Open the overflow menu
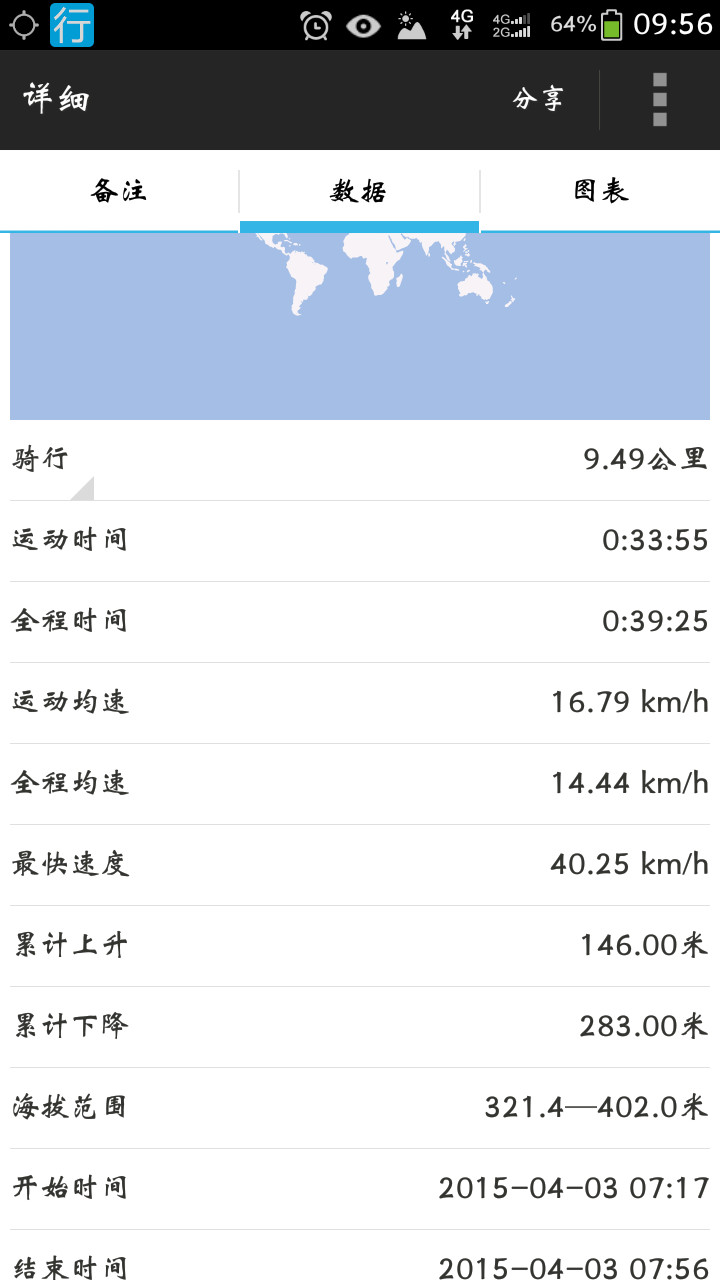 point(659,100)
